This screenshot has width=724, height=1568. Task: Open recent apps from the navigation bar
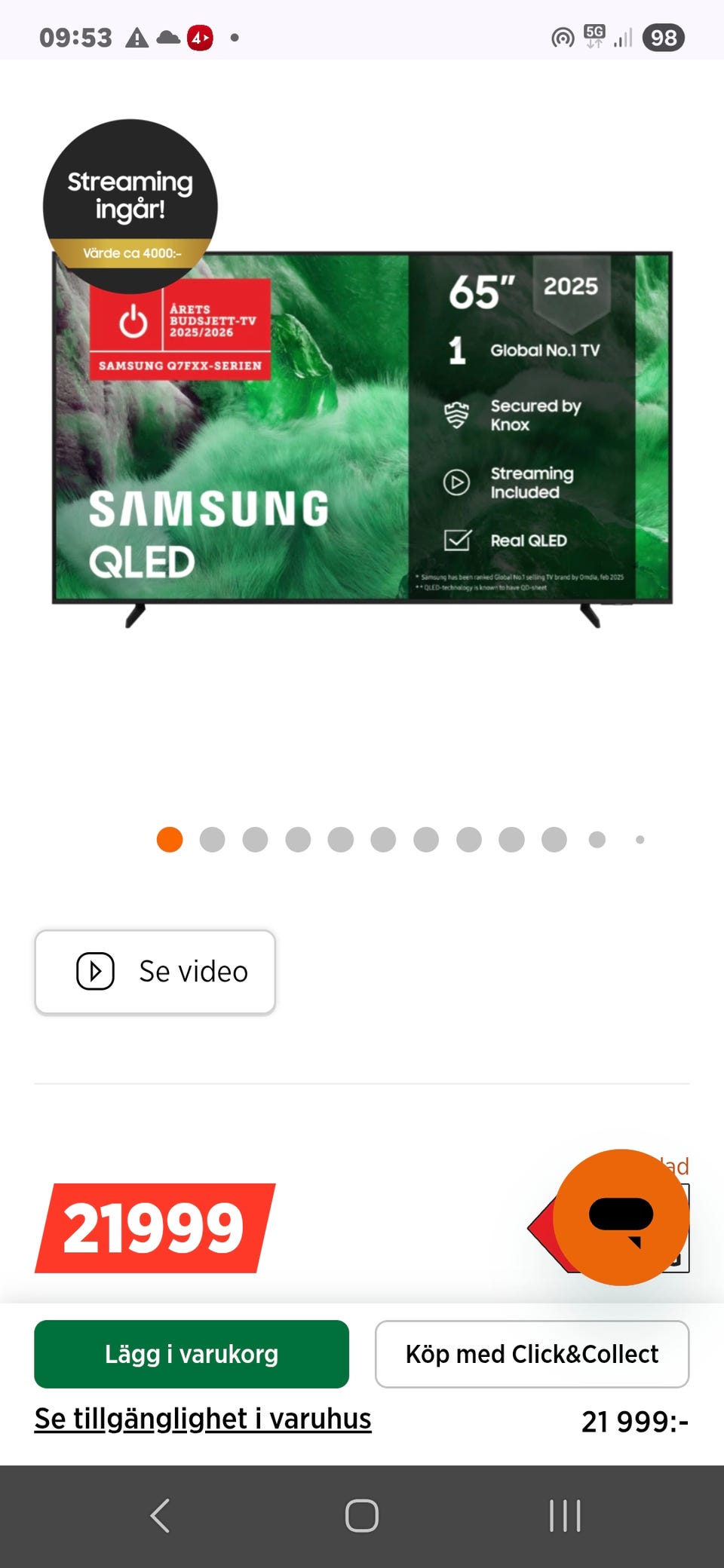[565, 1515]
